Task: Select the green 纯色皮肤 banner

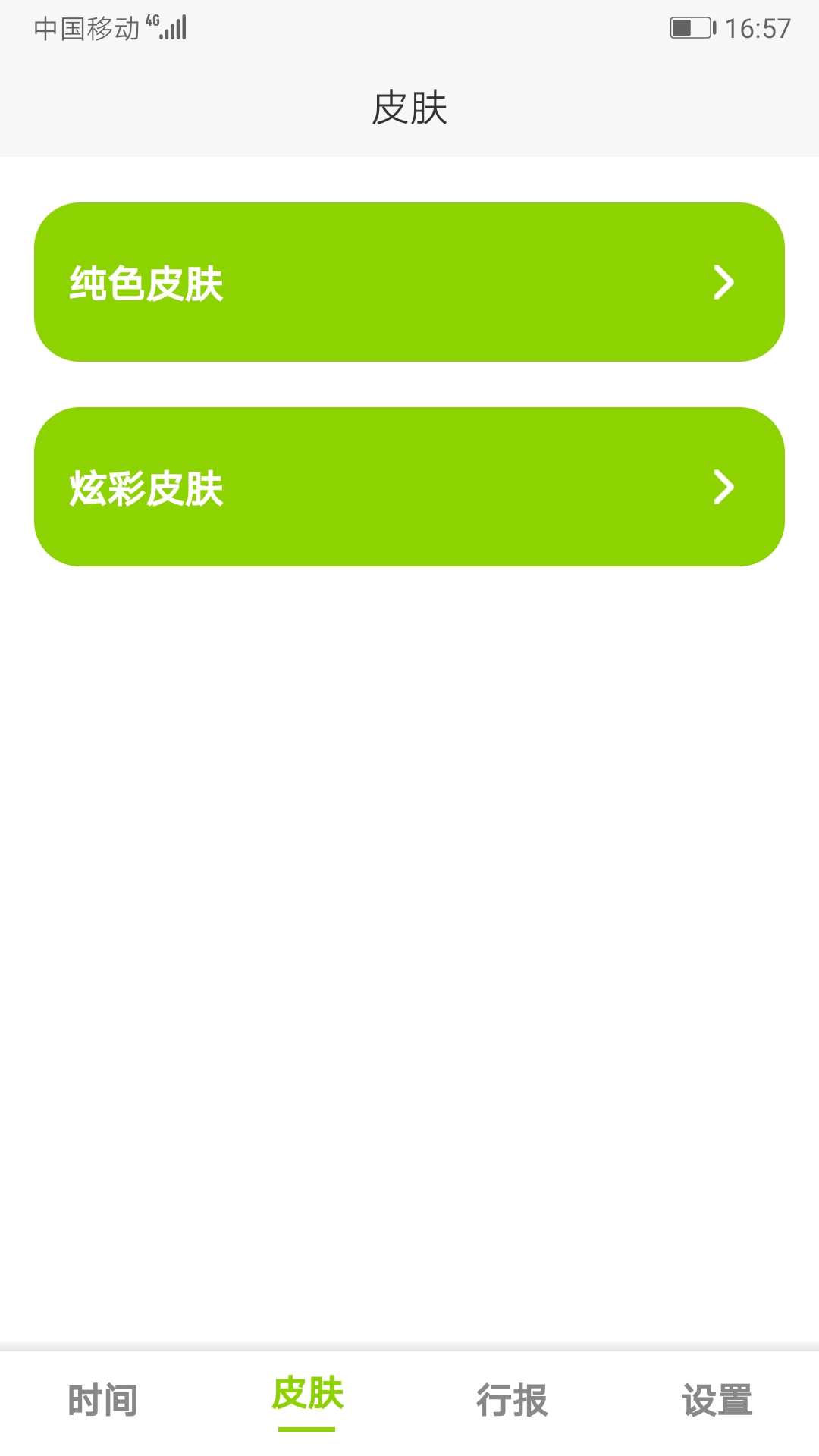Action: (409, 282)
